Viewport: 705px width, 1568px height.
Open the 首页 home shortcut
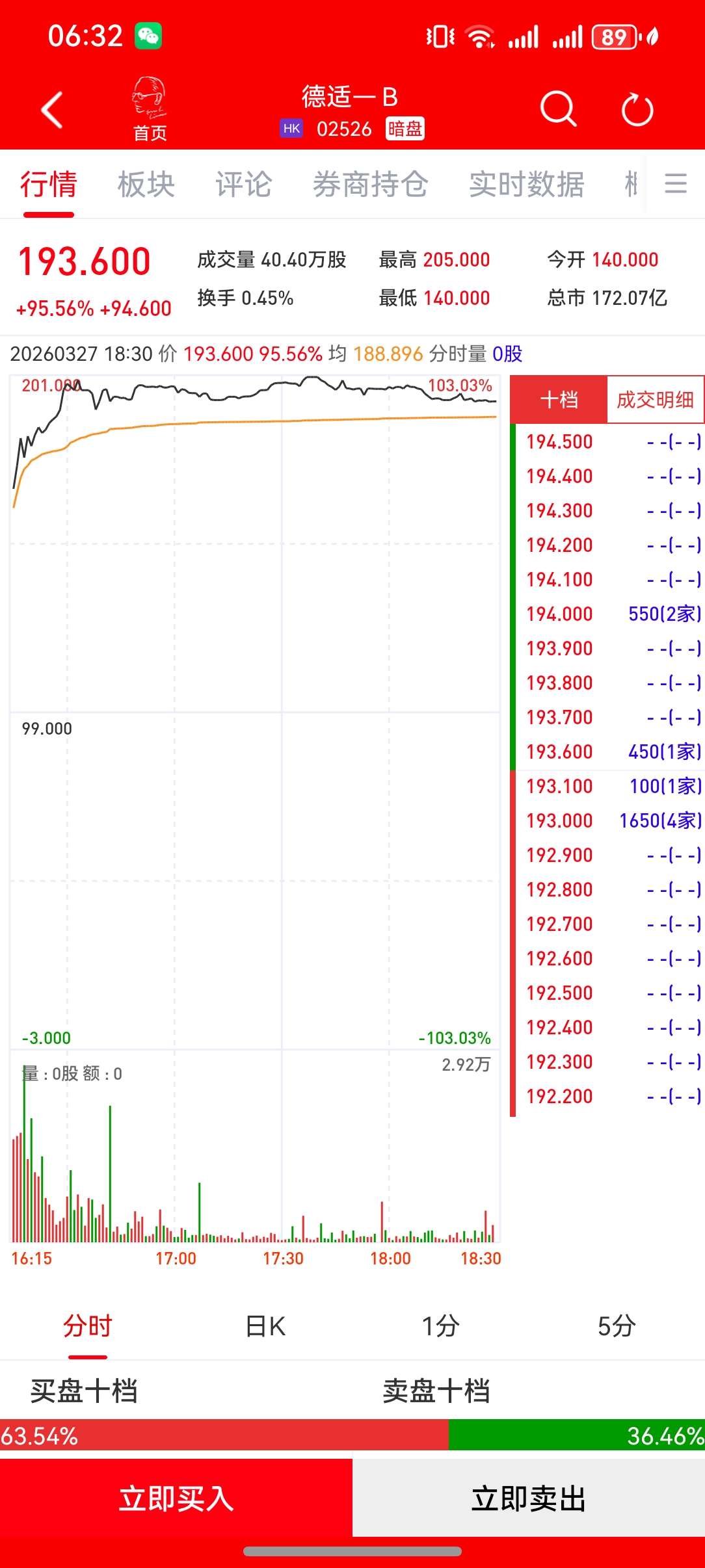coord(150,109)
